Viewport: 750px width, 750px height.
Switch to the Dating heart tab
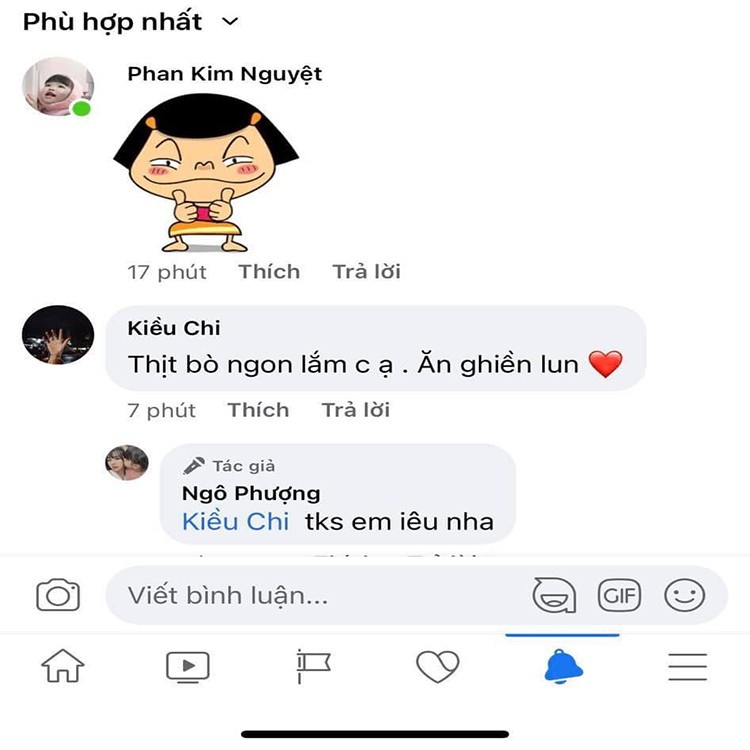point(437,666)
